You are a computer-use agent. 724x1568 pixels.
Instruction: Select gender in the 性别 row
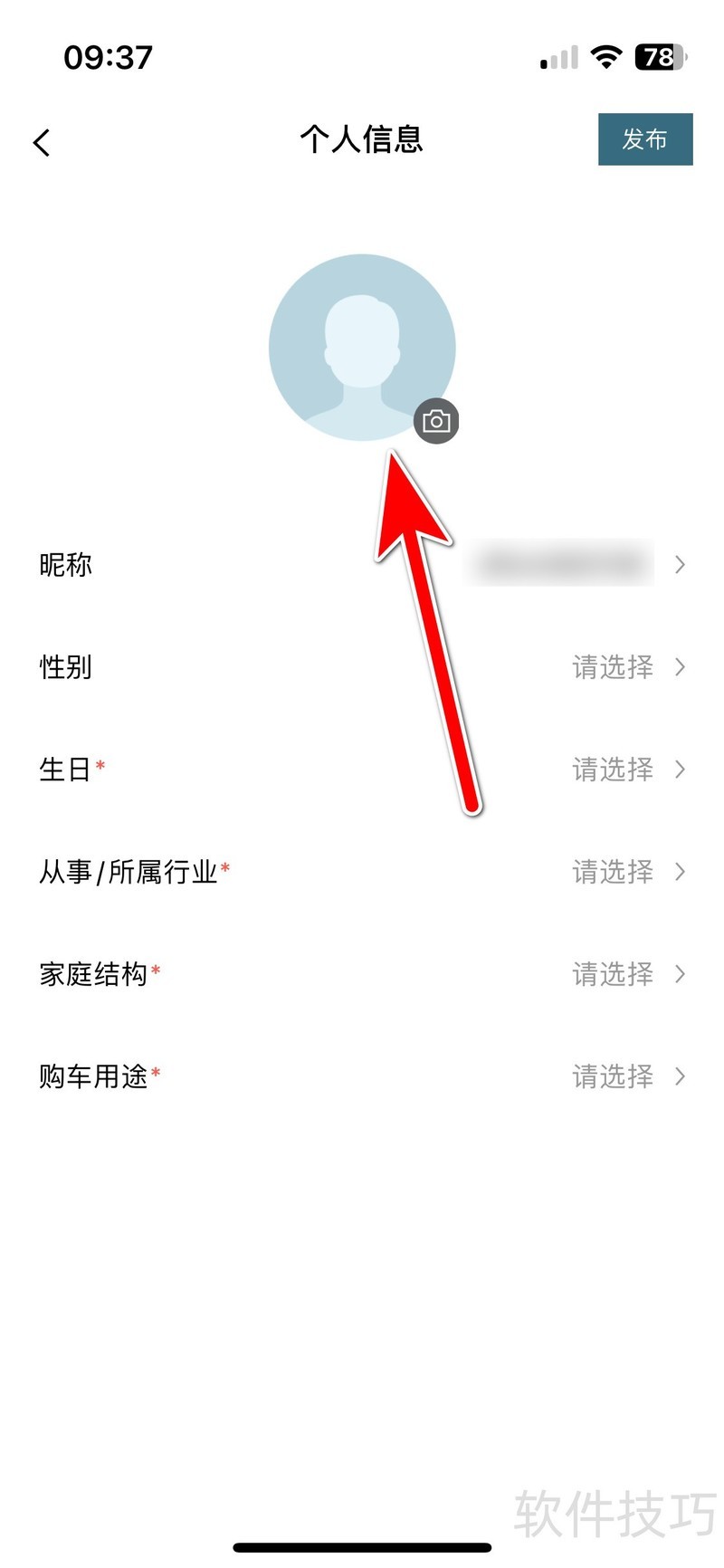362,667
